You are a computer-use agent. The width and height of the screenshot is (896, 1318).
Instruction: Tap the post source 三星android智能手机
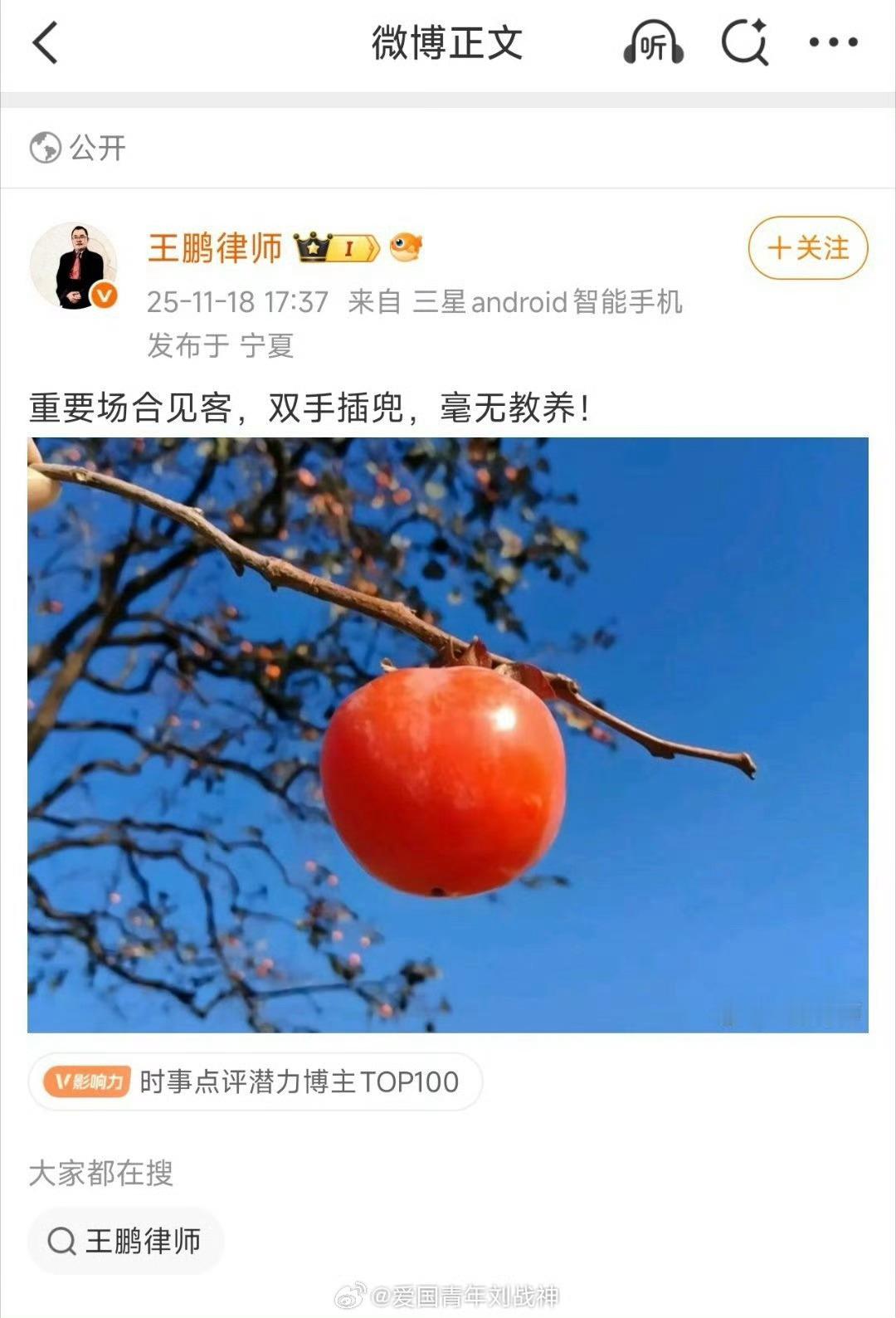pyautogui.click(x=548, y=304)
